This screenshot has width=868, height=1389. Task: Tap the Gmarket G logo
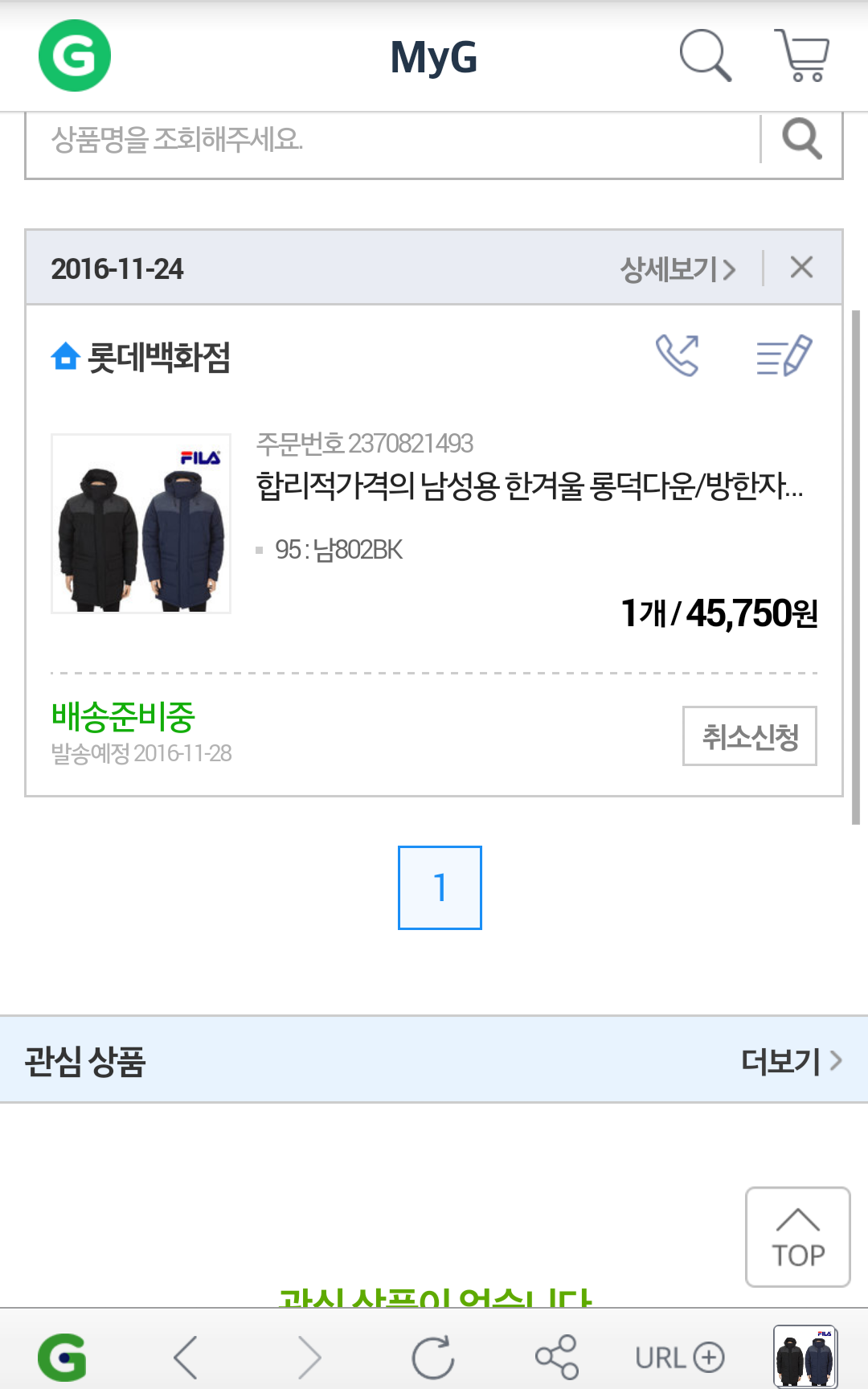[x=74, y=55]
